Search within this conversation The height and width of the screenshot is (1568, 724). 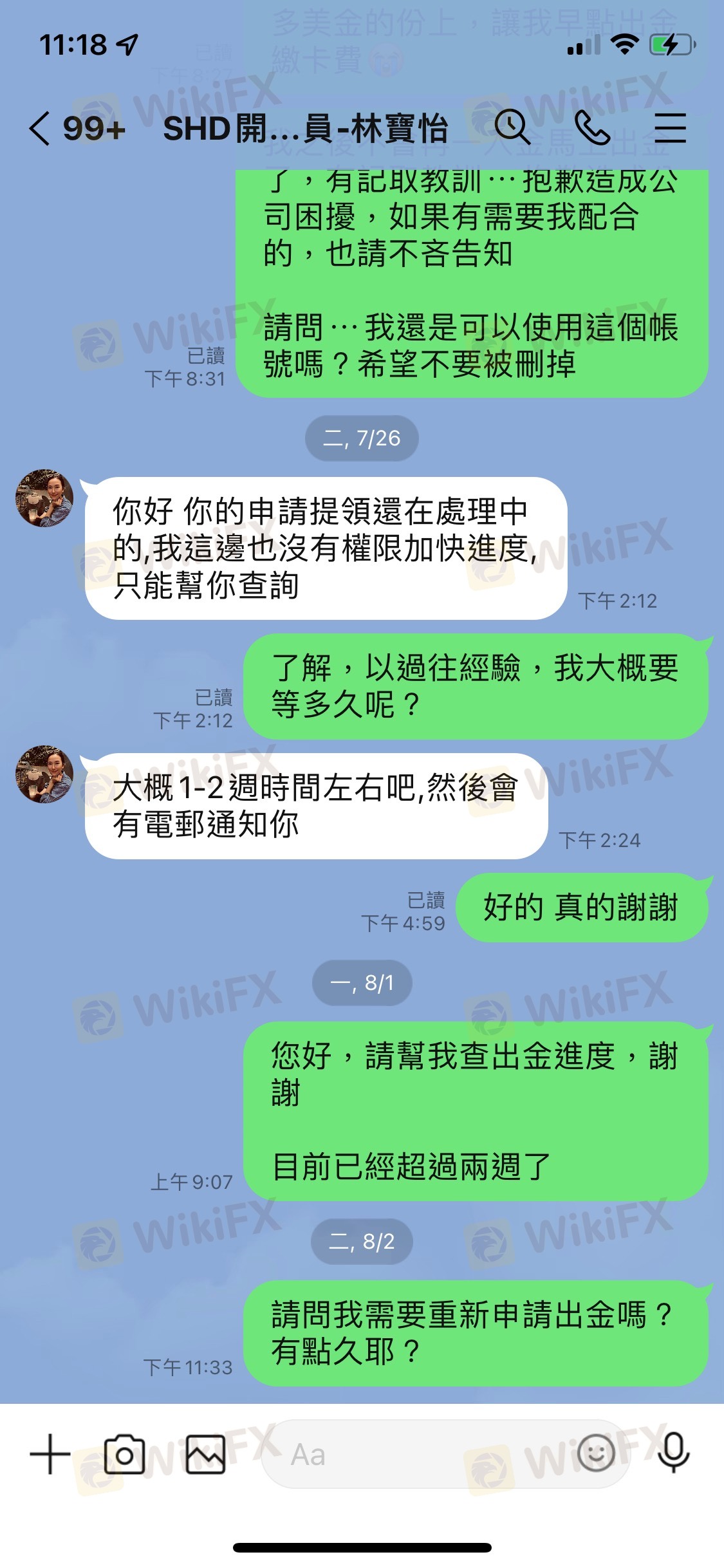pyautogui.click(x=512, y=127)
